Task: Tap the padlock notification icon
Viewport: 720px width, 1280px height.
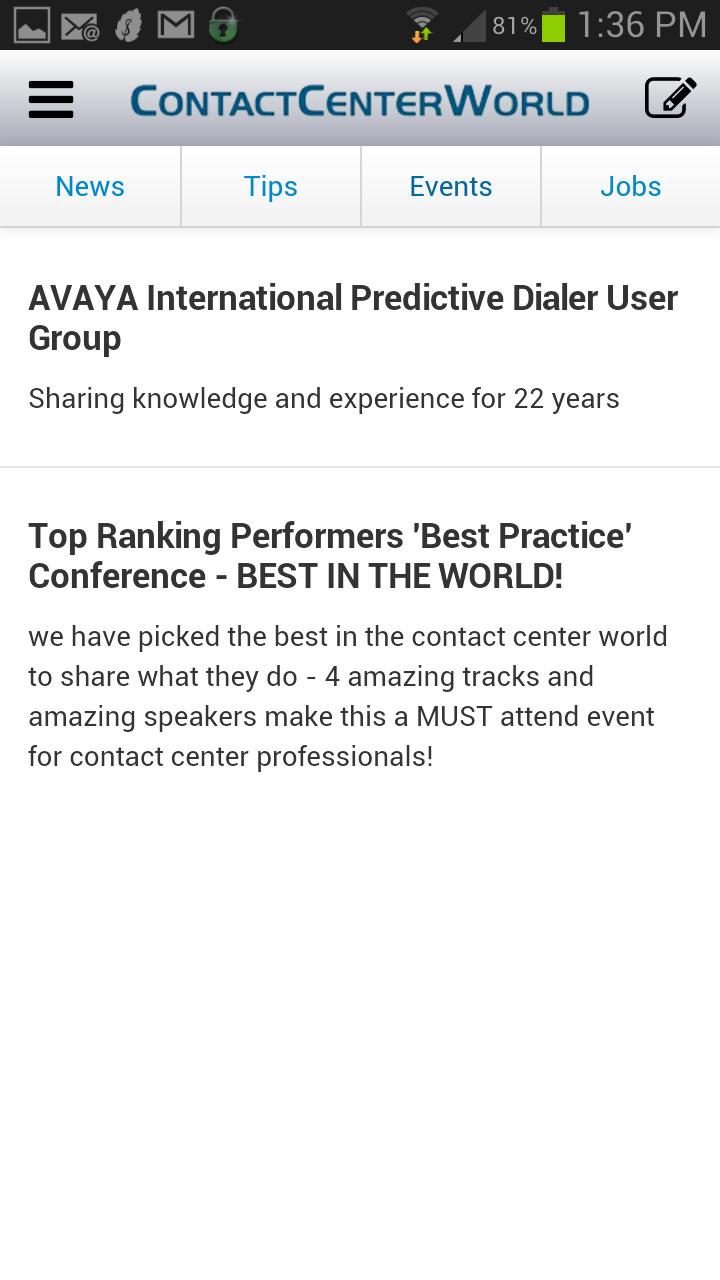Action: (x=222, y=24)
